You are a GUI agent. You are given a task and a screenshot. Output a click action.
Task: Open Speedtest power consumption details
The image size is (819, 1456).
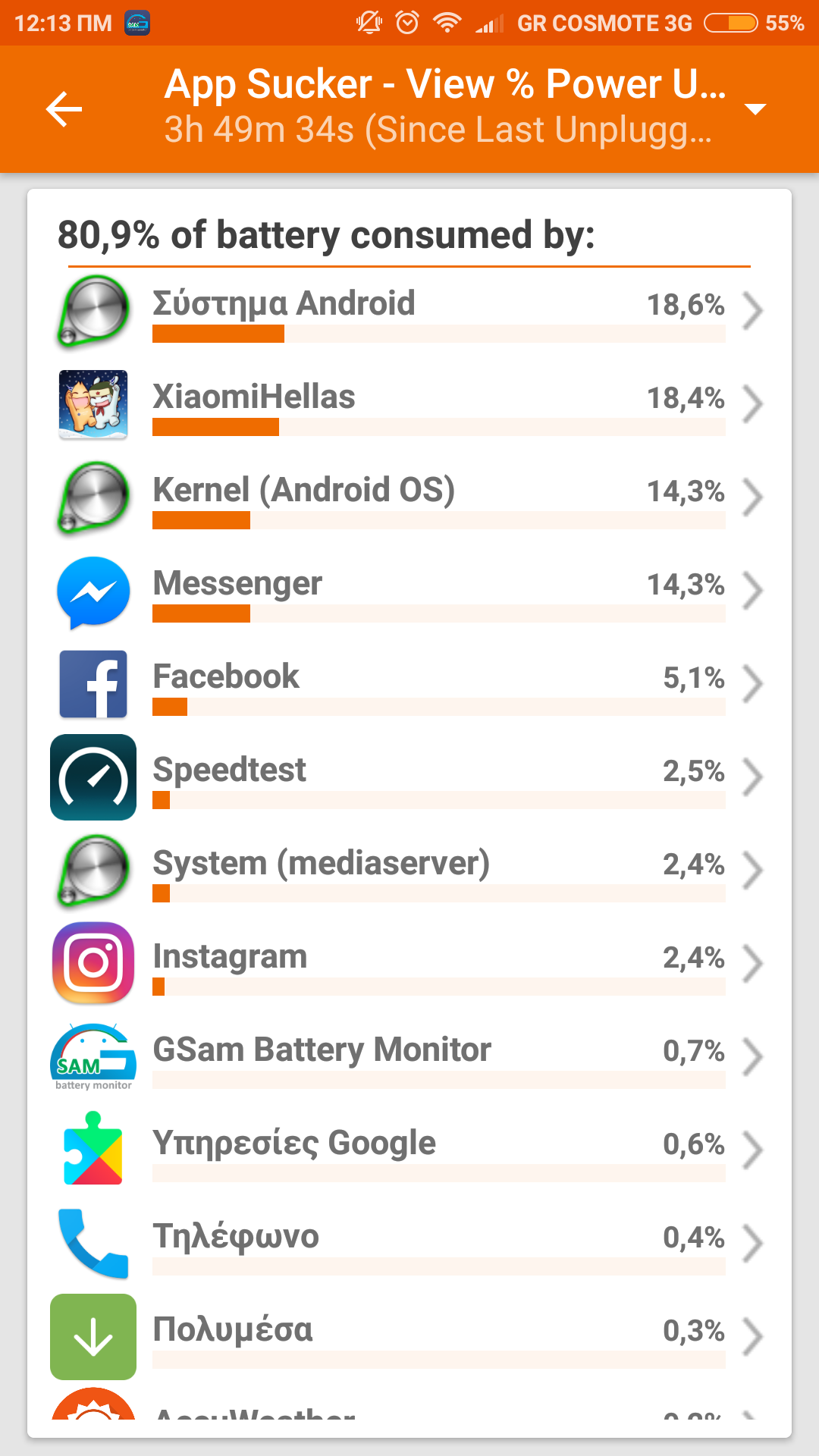pyautogui.click(x=409, y=777)
